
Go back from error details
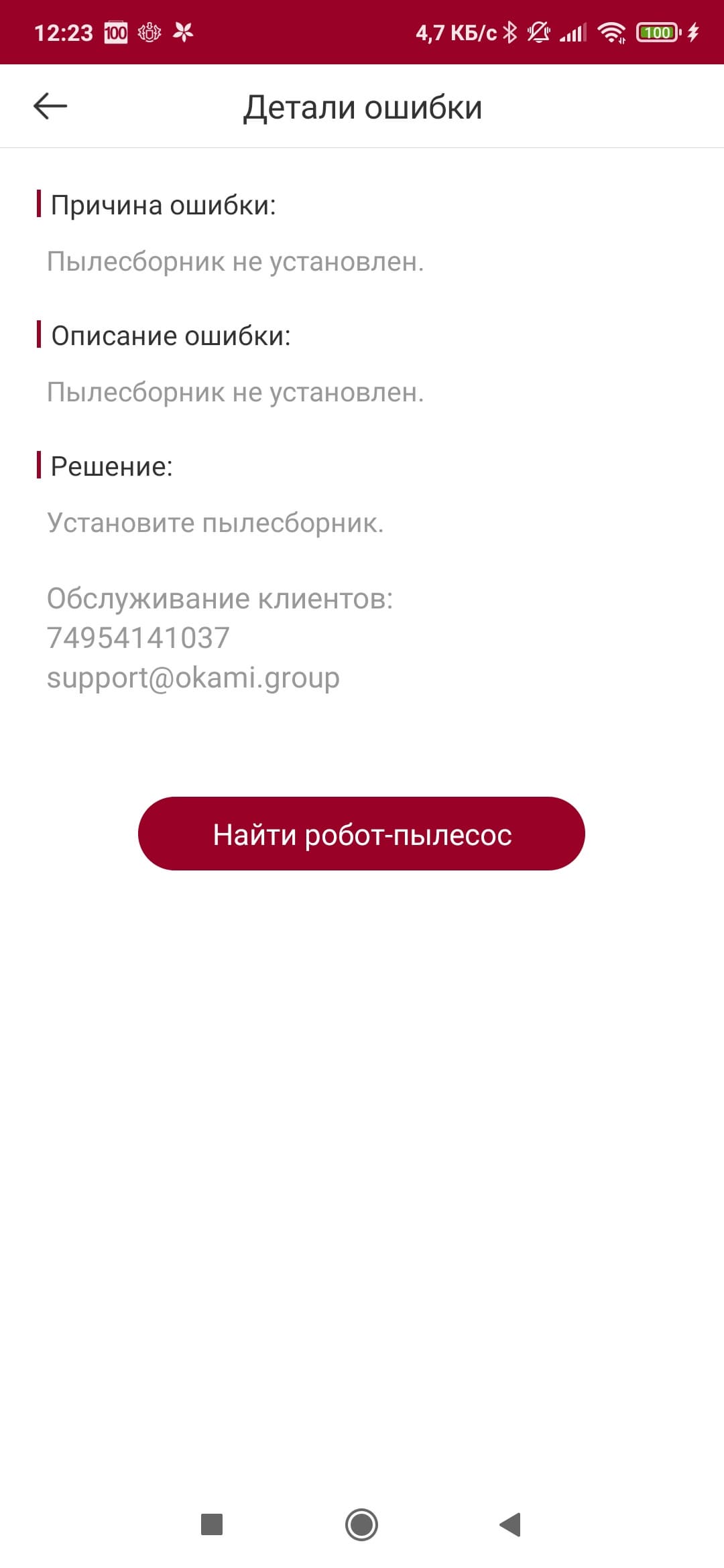pos(50,106)
